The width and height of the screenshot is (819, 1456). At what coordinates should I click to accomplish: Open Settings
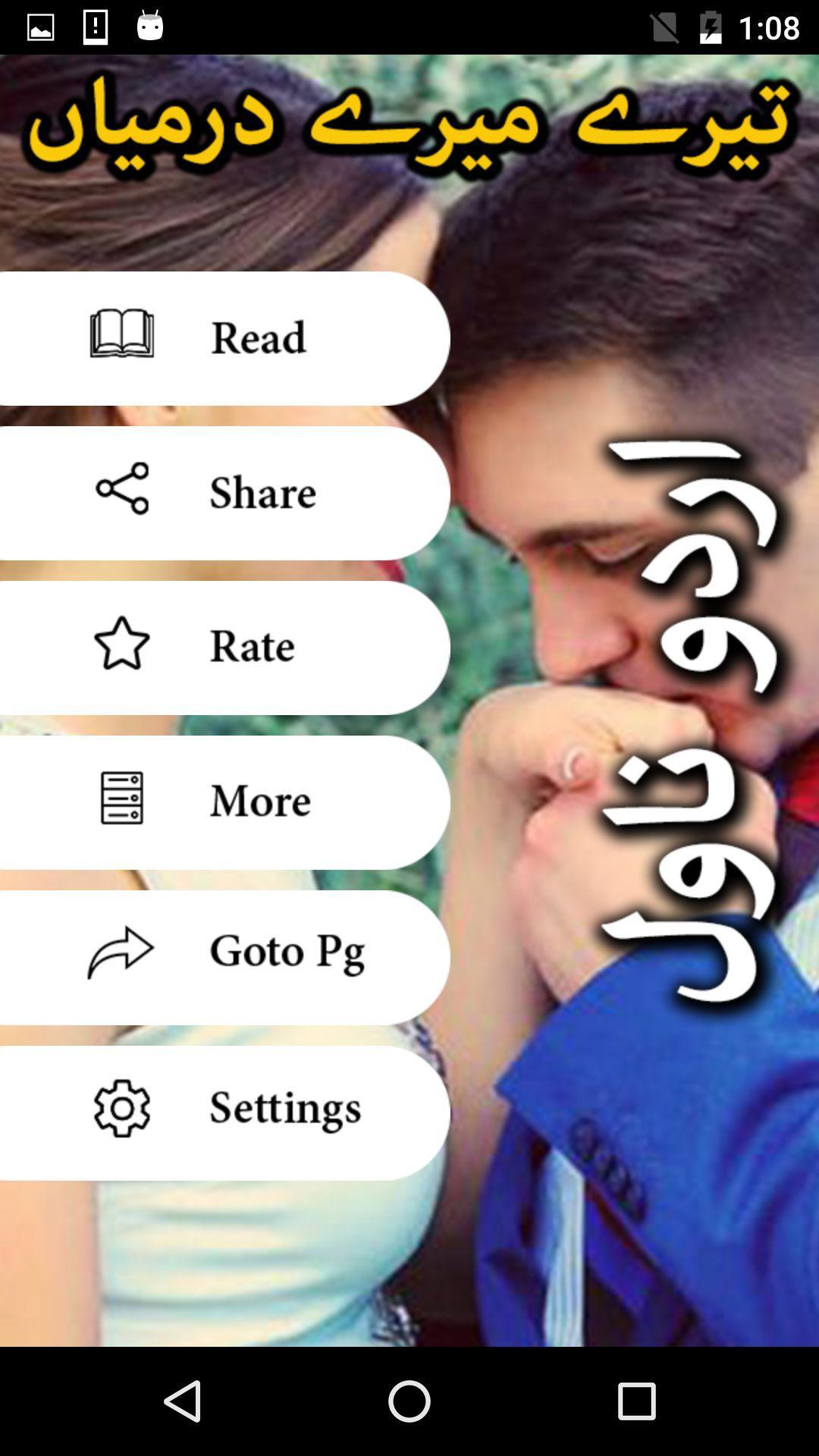click(x=224, y=1112)
